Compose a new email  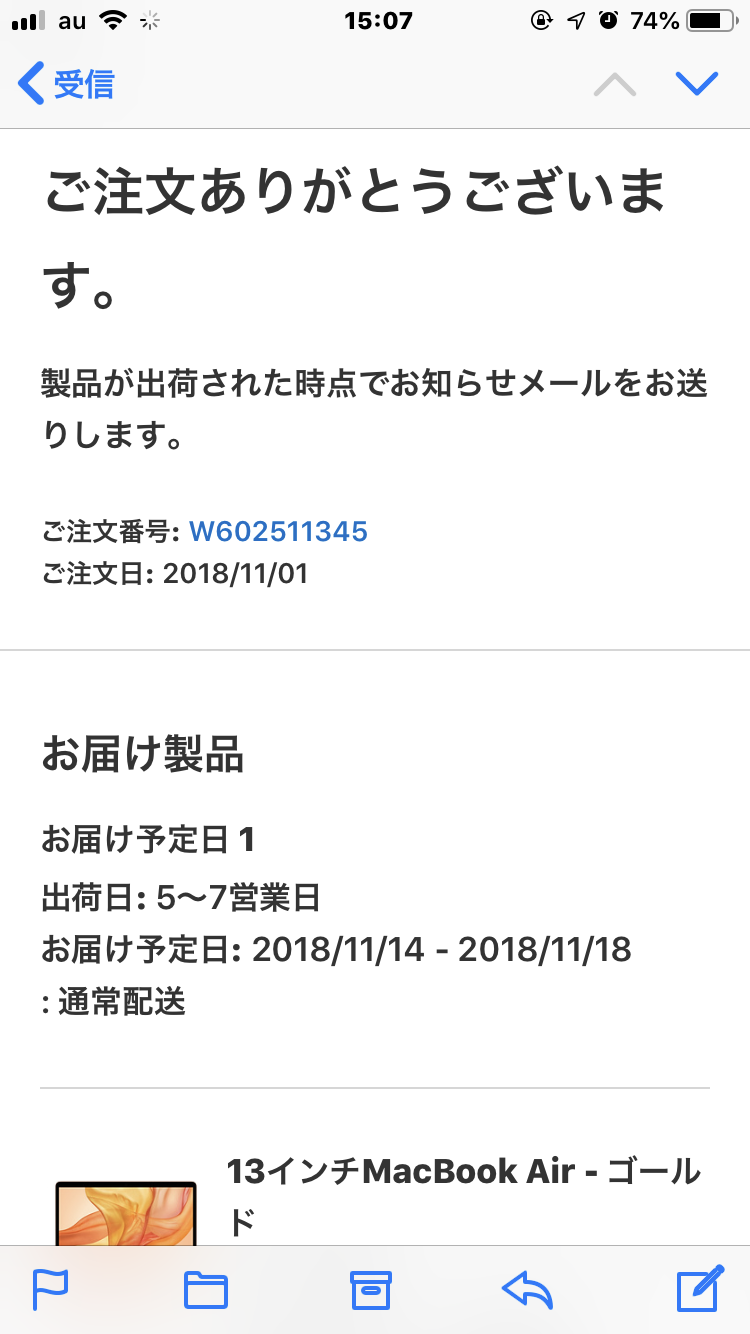click(700, 1288)
